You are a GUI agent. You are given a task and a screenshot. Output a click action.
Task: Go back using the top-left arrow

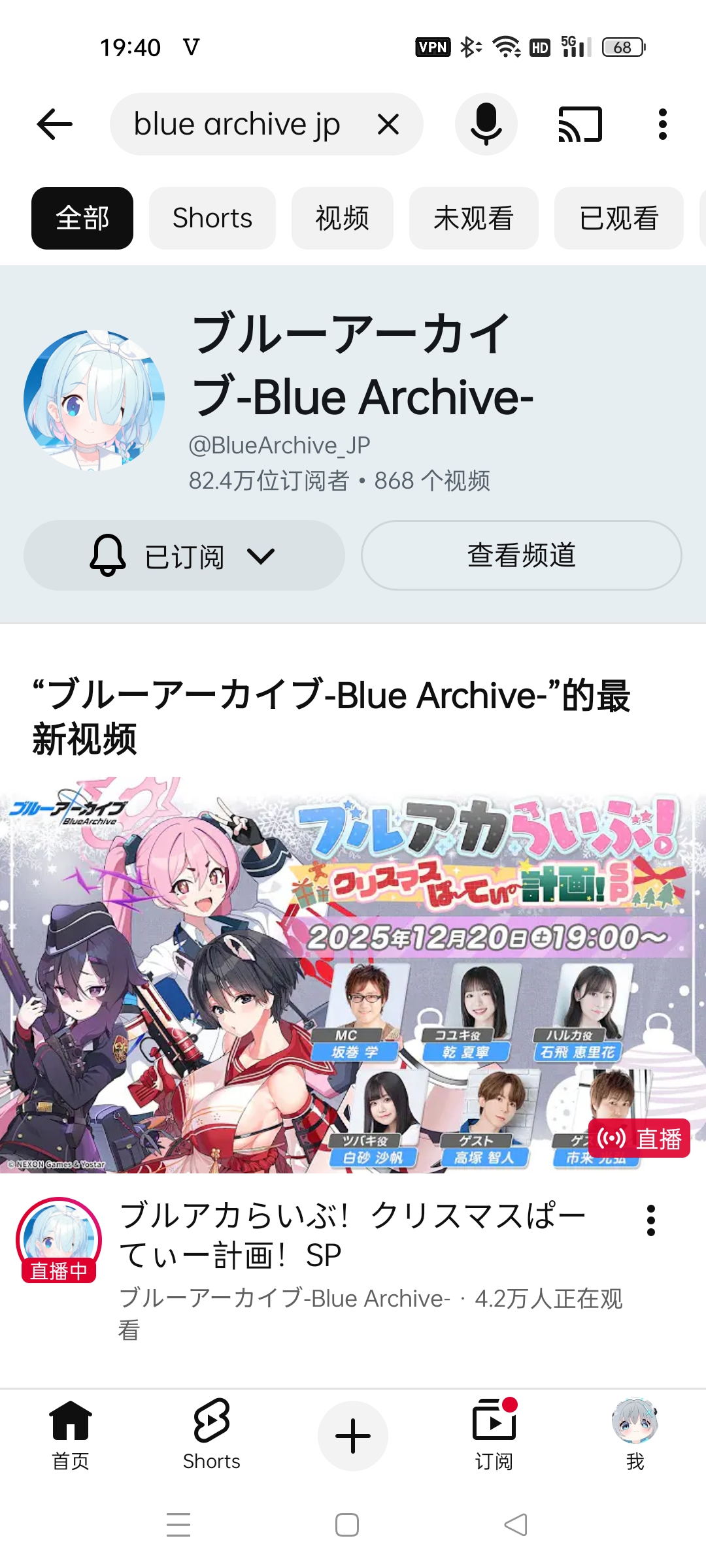point(55,124)
